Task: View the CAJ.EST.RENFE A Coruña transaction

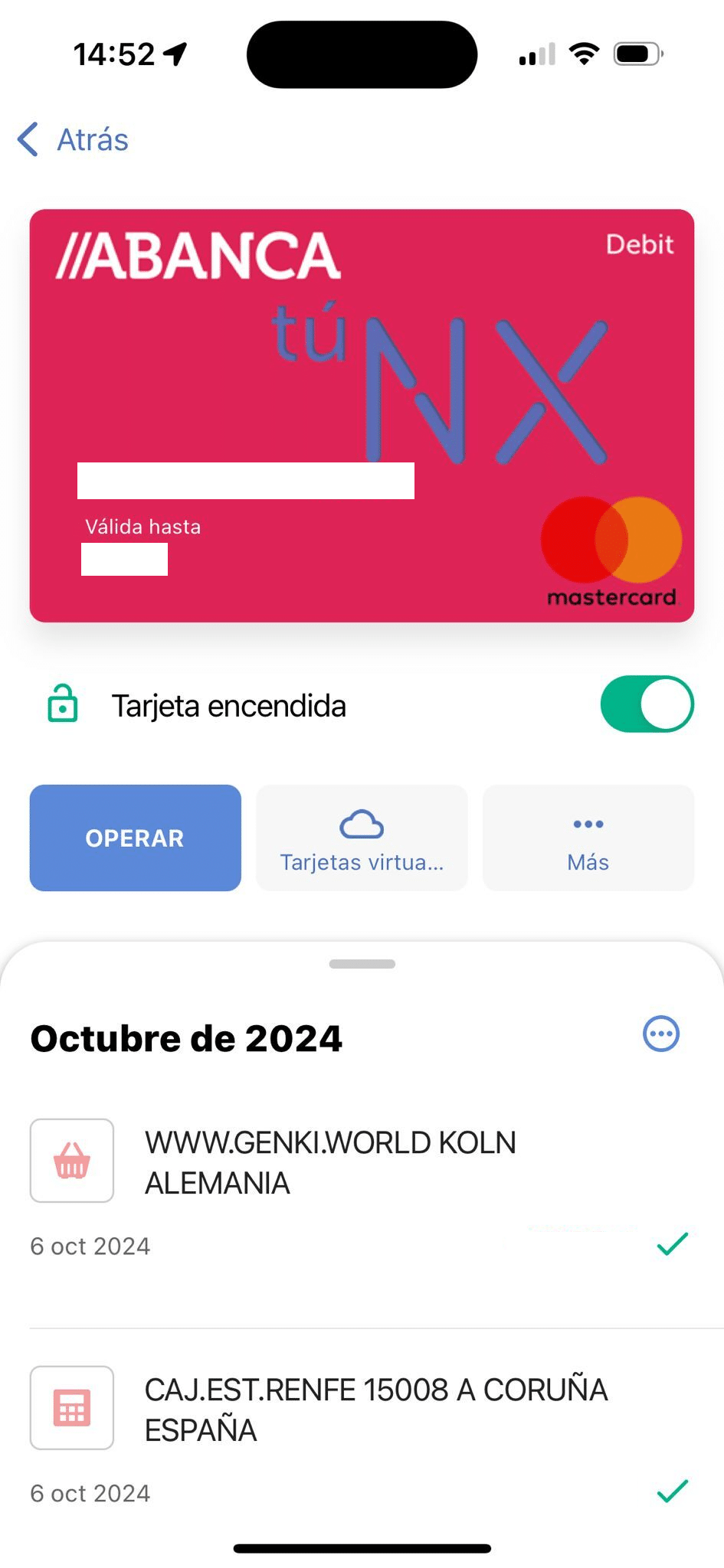Action: (x=375, y=1410)
